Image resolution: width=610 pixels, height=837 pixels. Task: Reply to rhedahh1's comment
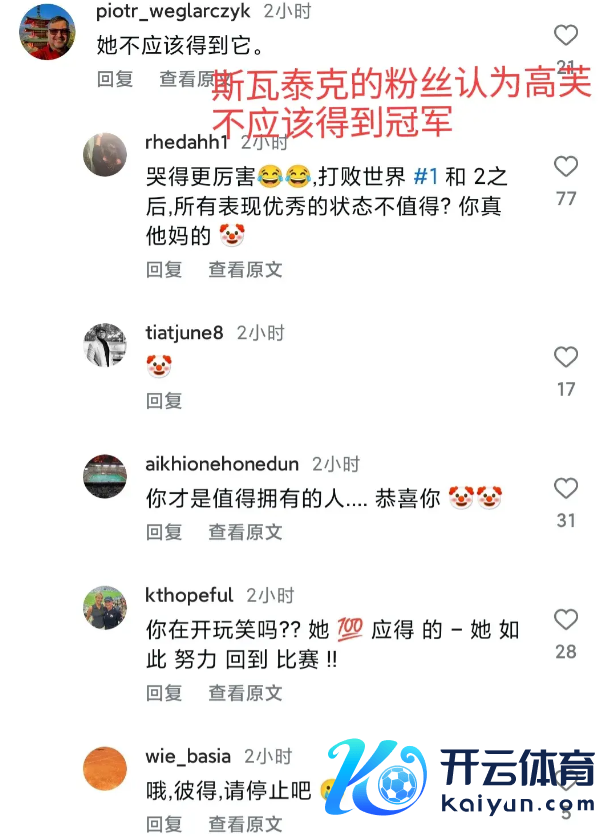coord(164,269)
